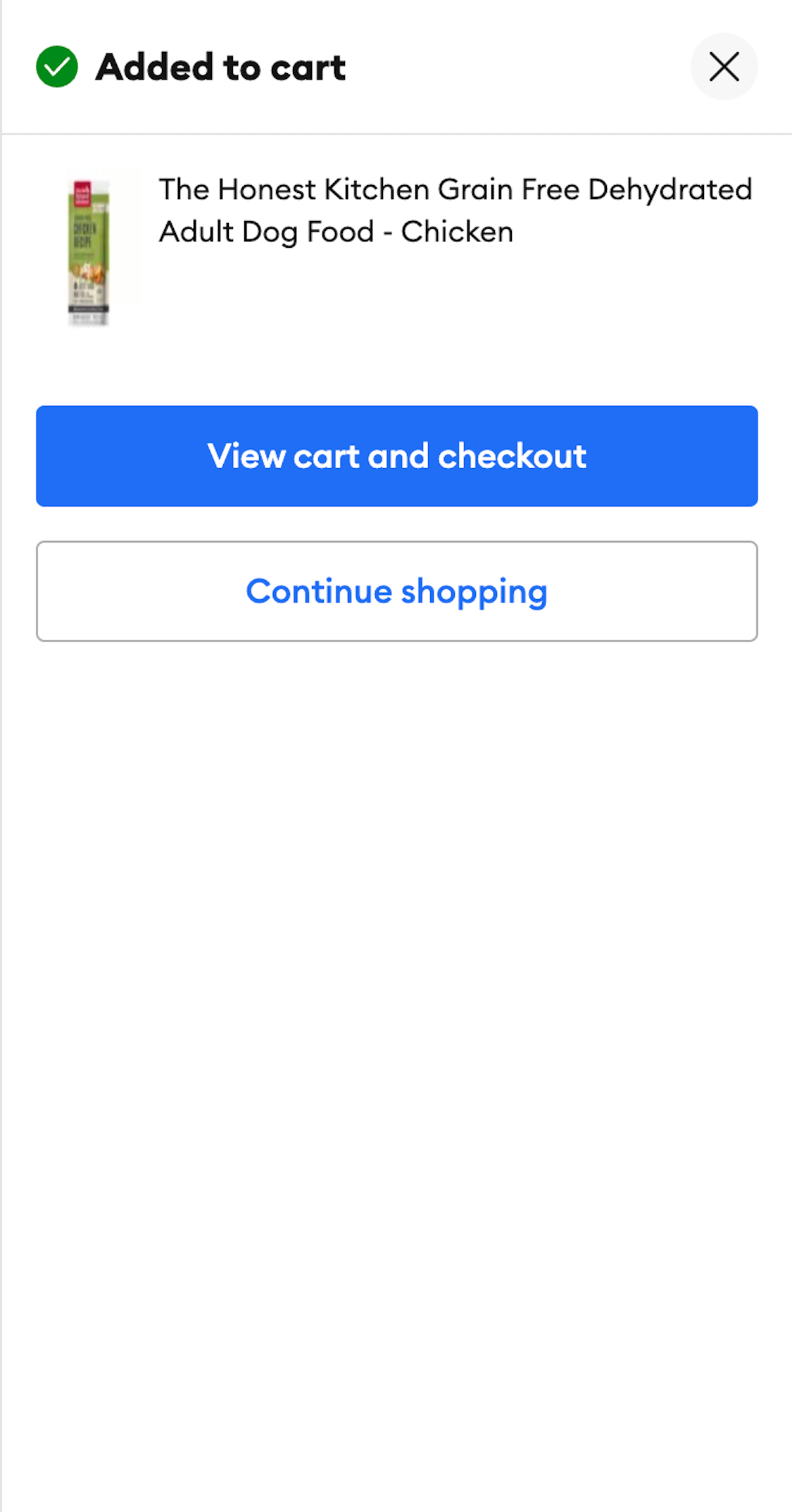Proceed to checkout from the modal
792x1512 pixels.
[396, 455]
